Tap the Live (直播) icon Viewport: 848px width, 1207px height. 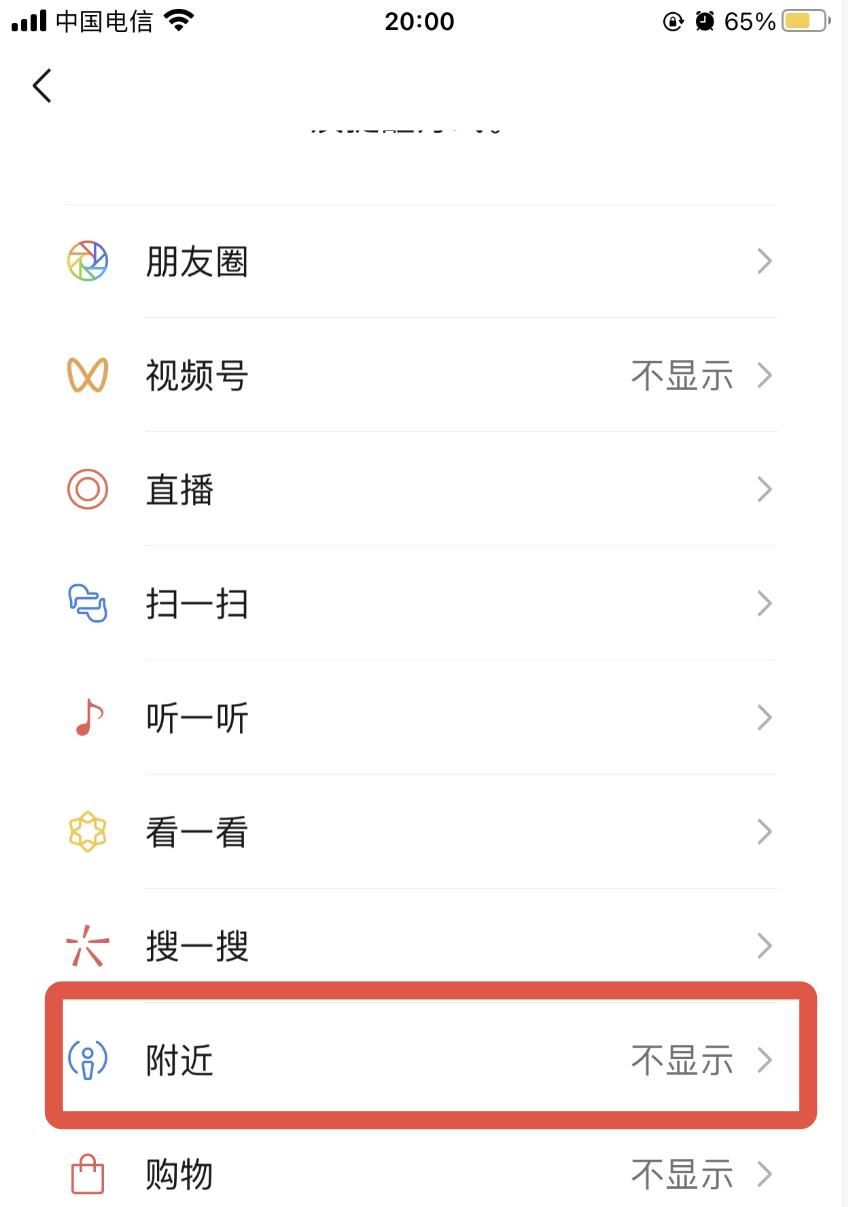tap(87, 489)
